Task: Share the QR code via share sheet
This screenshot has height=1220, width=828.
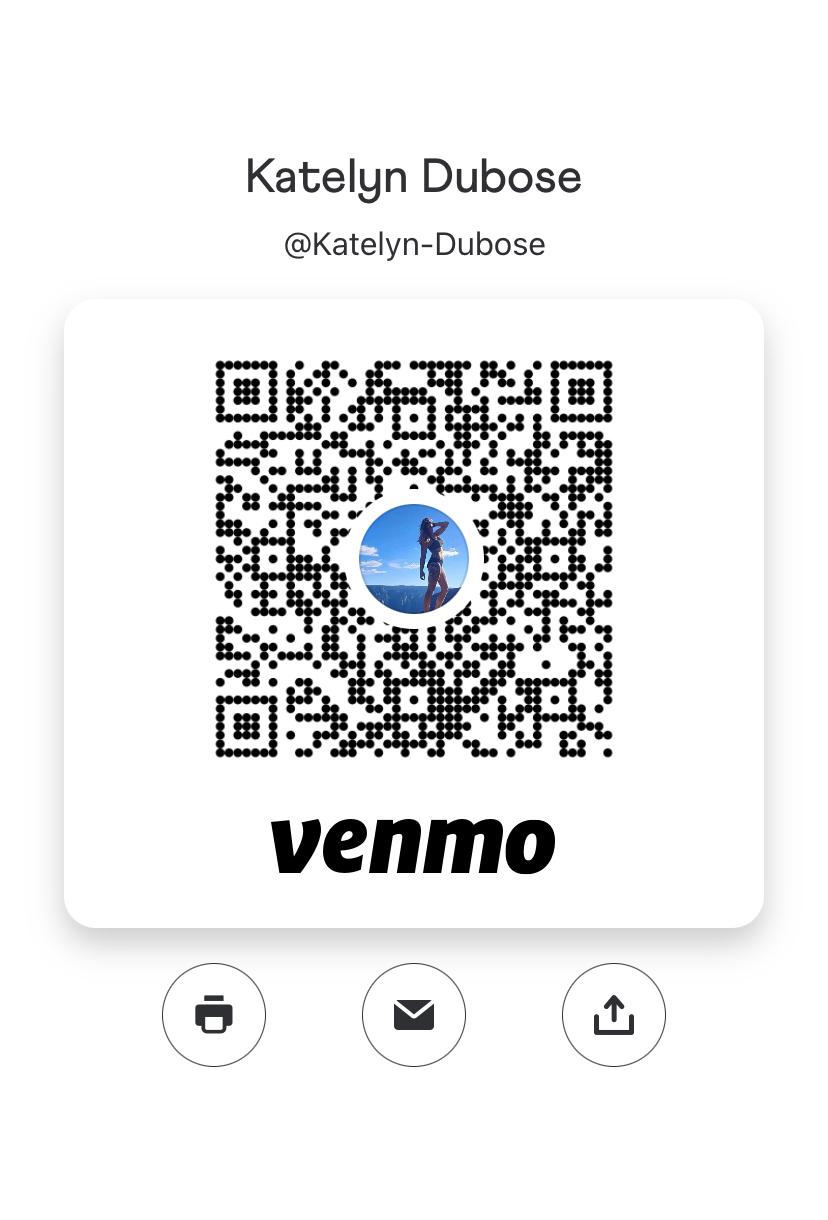Action: click(614, 1014)
